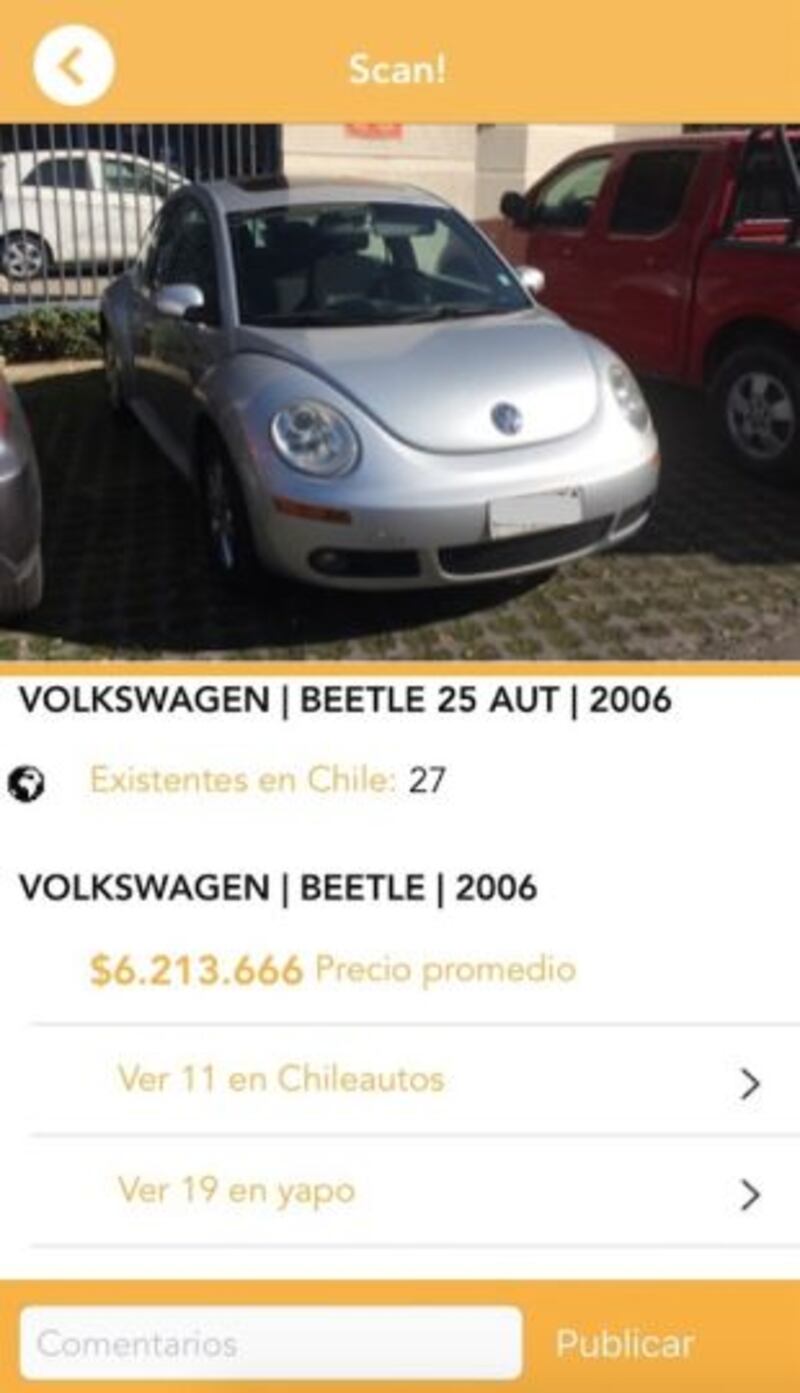Open Ver 11 en Chileautos listings
The image size is (800, 1393).
click(x=414, y=1080)
